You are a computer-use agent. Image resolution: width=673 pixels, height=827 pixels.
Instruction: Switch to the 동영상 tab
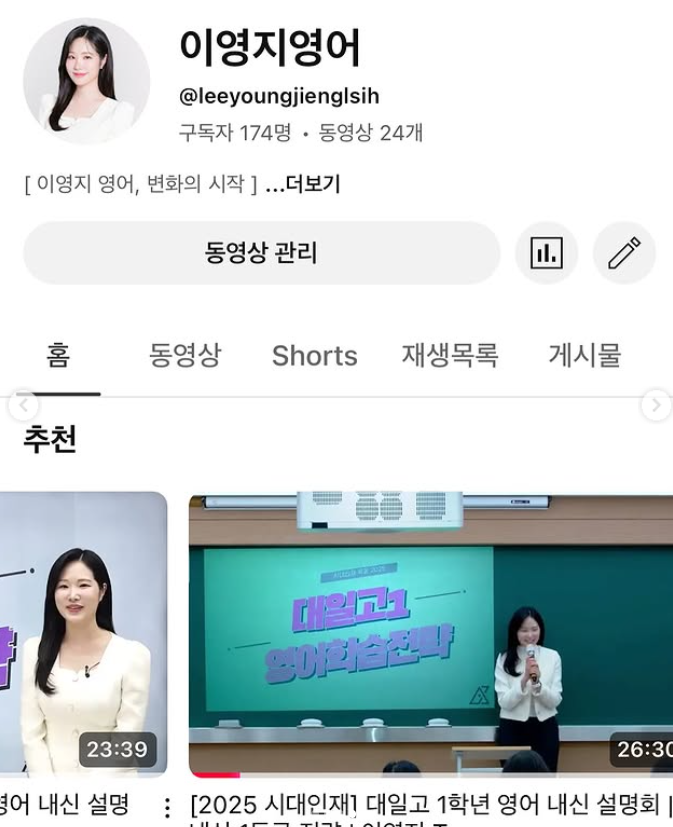click(x=185, y=355)
